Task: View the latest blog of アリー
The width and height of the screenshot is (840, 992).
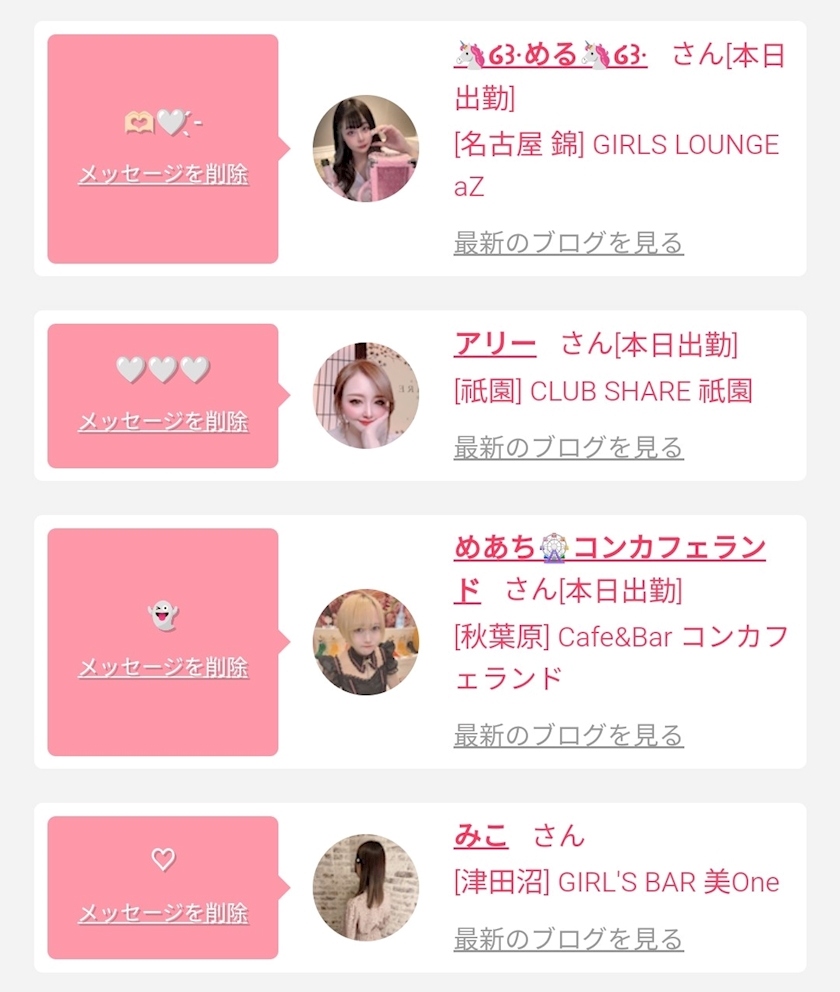Action: coord(568,447)
